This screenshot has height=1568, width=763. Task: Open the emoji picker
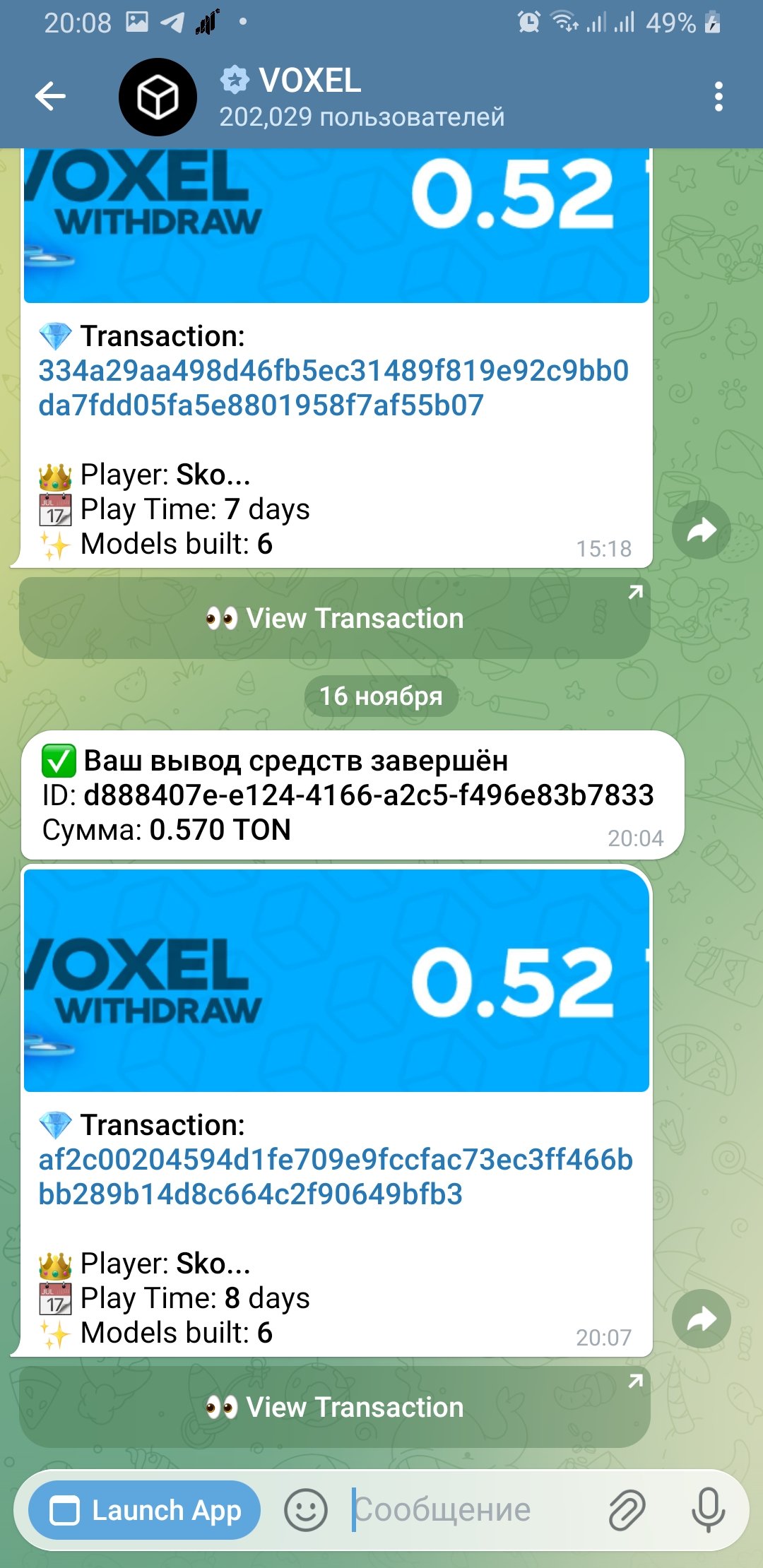(306, 1511)
